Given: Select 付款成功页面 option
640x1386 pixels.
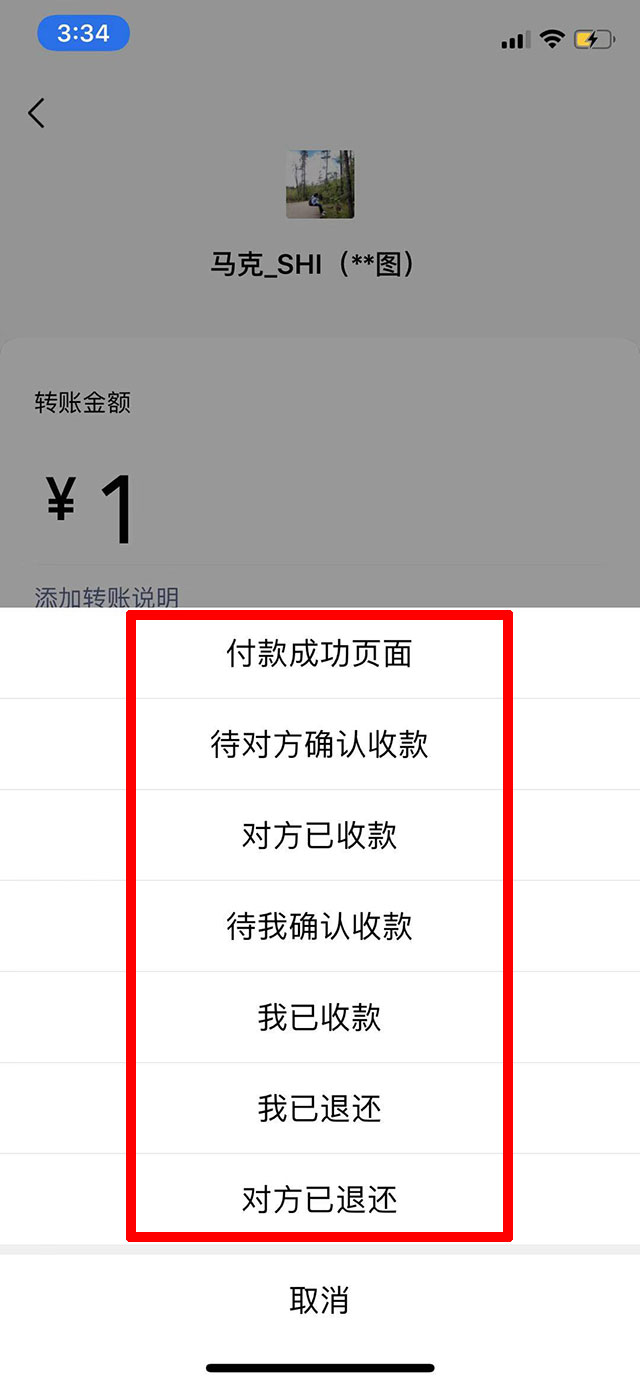Looking at the screenshot, I should (319, 654).
